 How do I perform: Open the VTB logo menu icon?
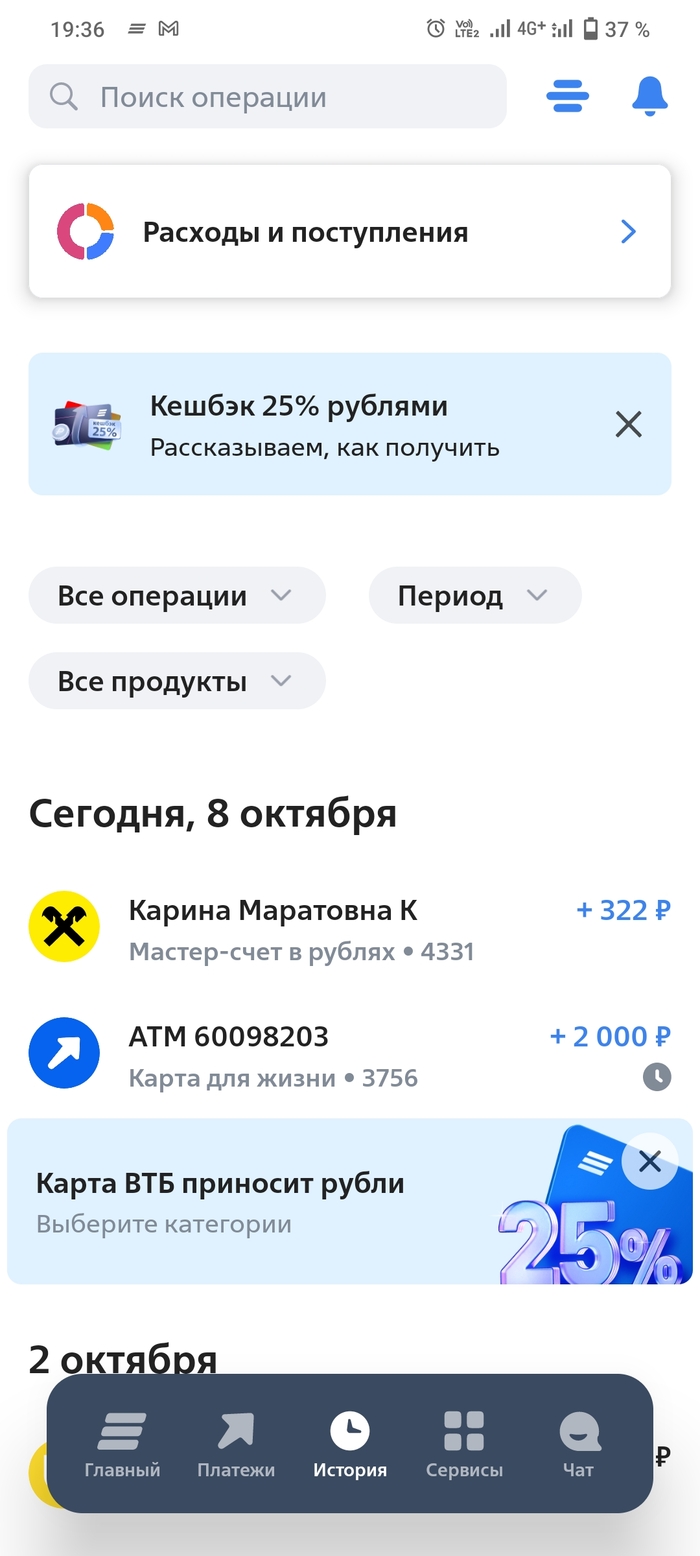(567, 97)
